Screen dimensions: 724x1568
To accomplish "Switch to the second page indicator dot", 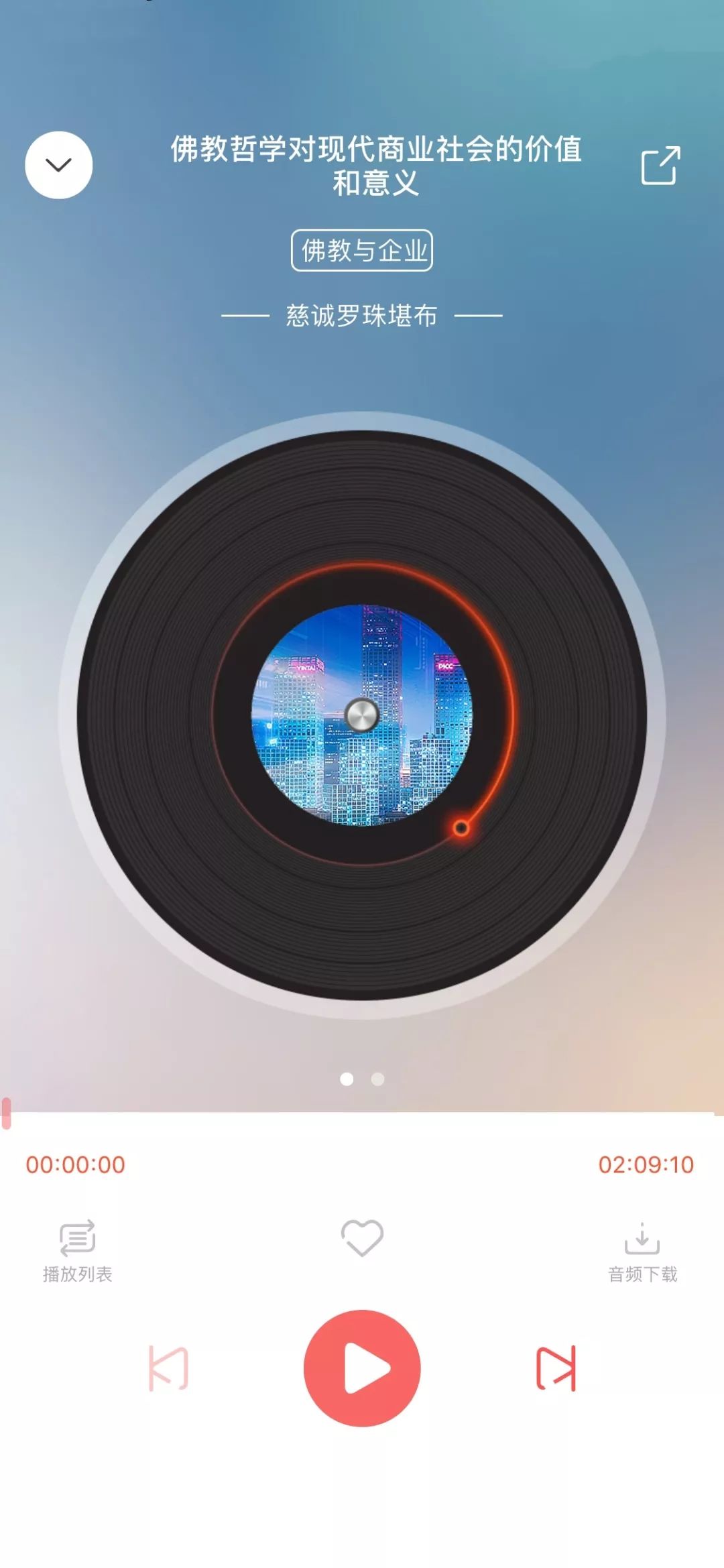I will (377, 1079).
